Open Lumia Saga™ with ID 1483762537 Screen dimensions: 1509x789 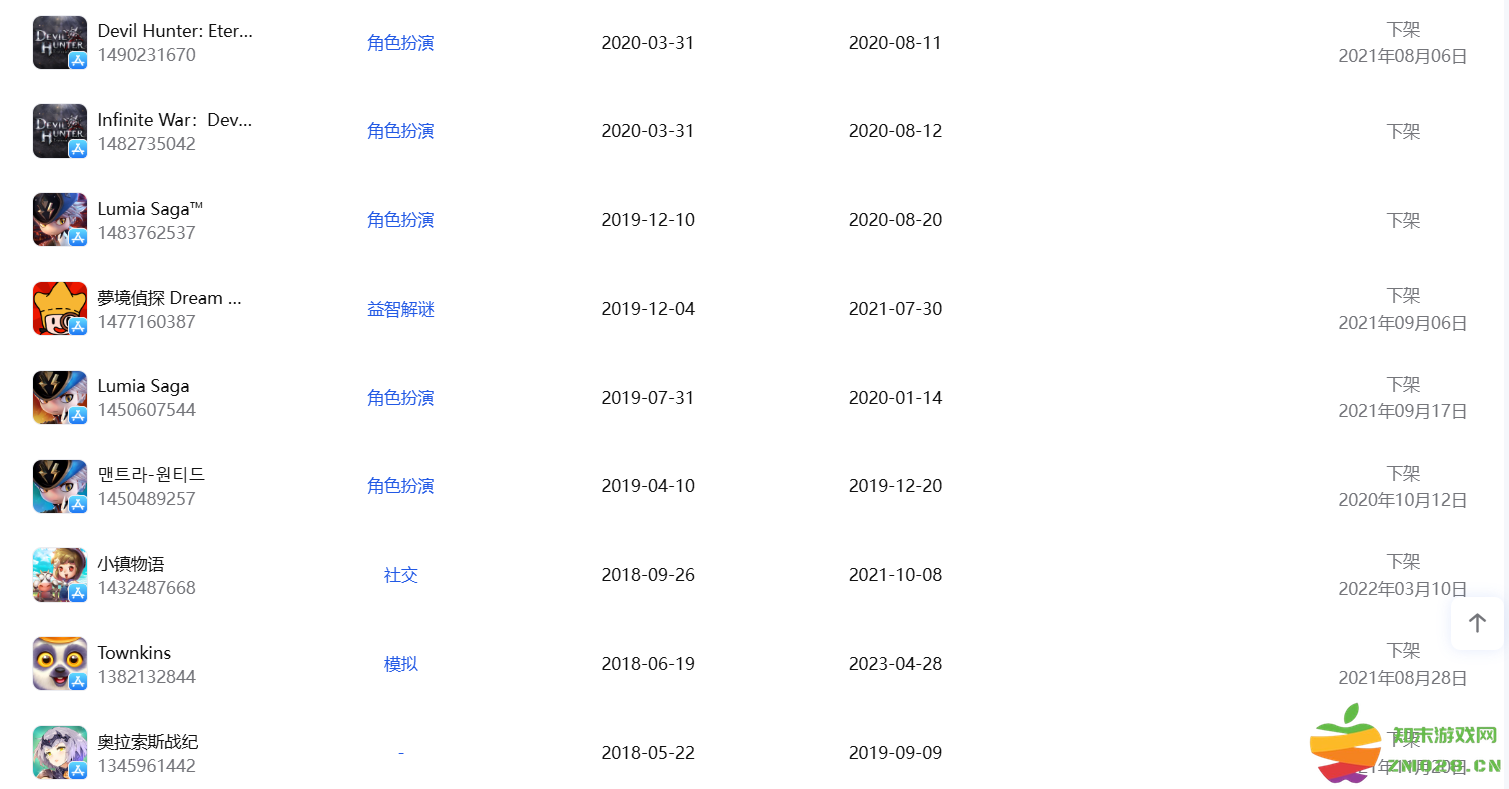click(150, 209)
